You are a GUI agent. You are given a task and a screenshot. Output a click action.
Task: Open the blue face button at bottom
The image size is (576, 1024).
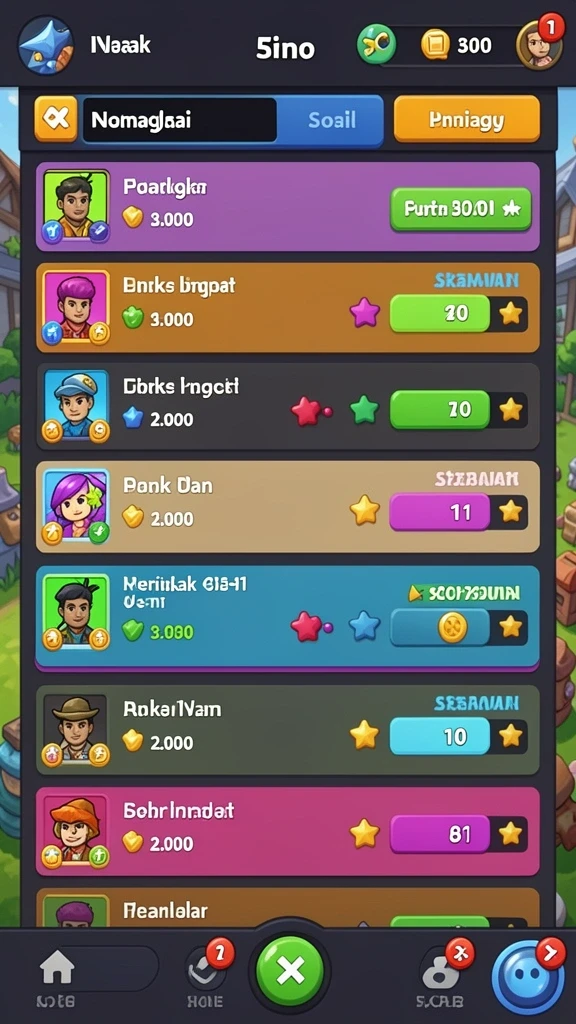click(528, 978)
